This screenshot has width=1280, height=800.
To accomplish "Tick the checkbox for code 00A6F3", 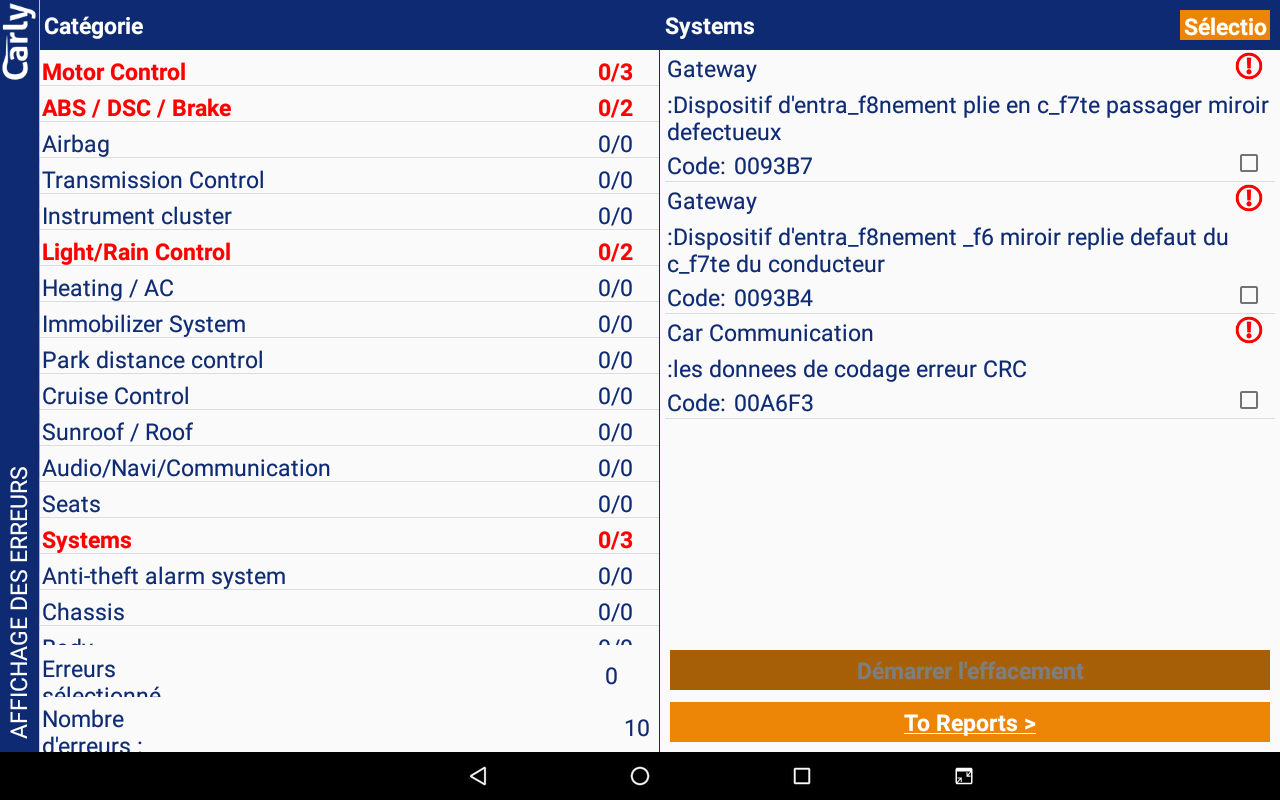I will tap(1248, 400).
